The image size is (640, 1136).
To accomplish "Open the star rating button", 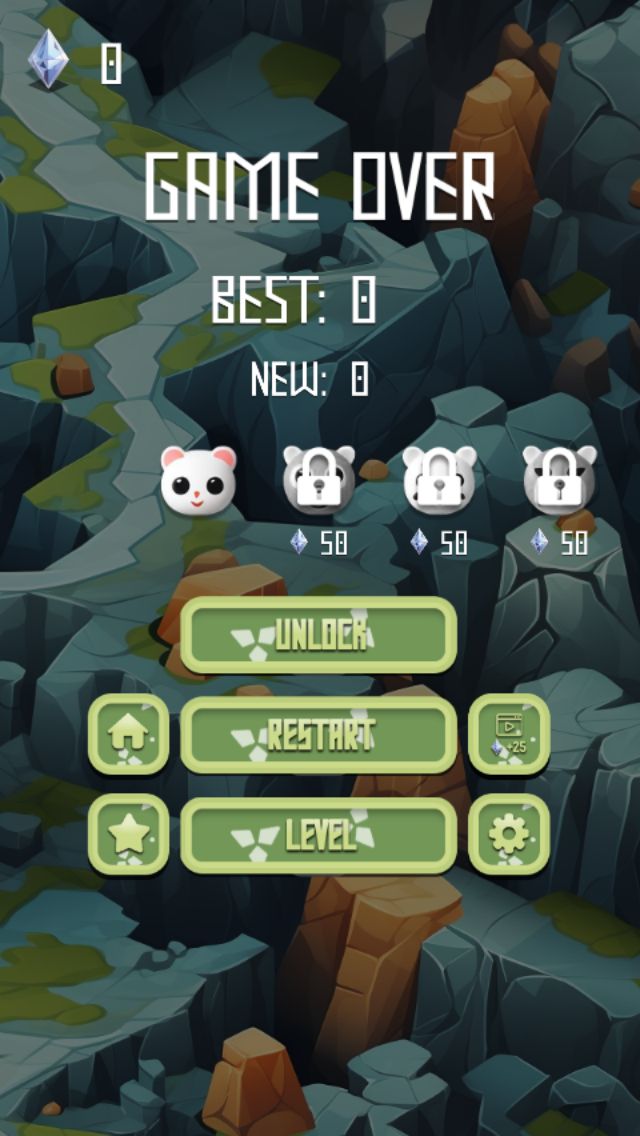I will pyautogui.click(x=128, y=834).
